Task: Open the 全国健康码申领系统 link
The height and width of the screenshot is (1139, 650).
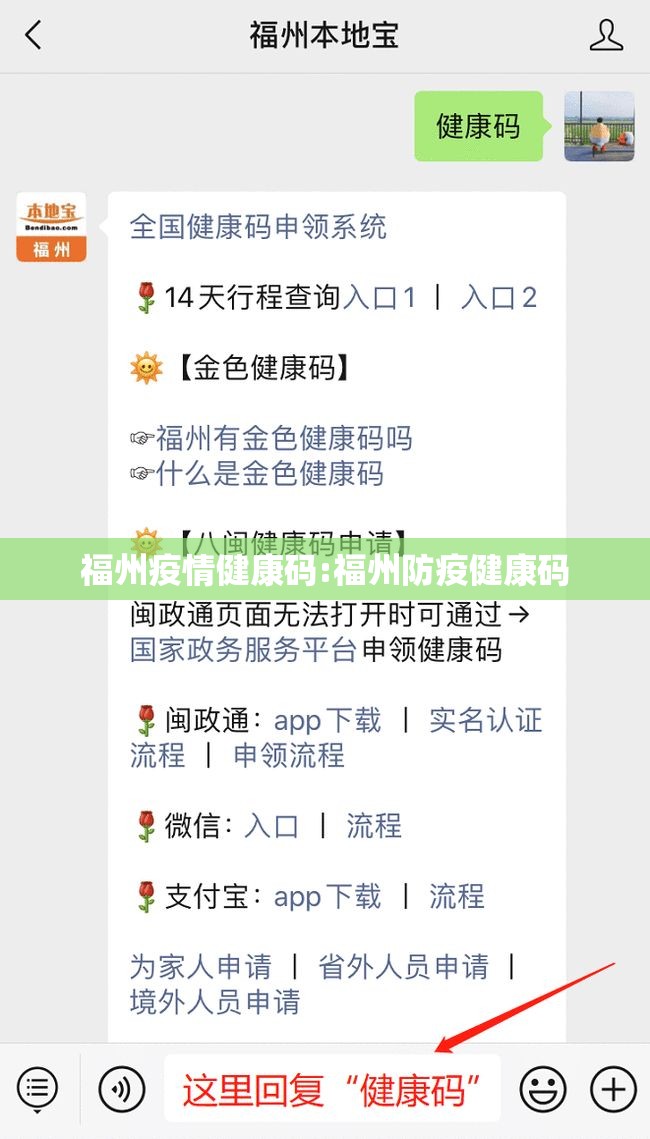Action: click(x=258, y=227)
